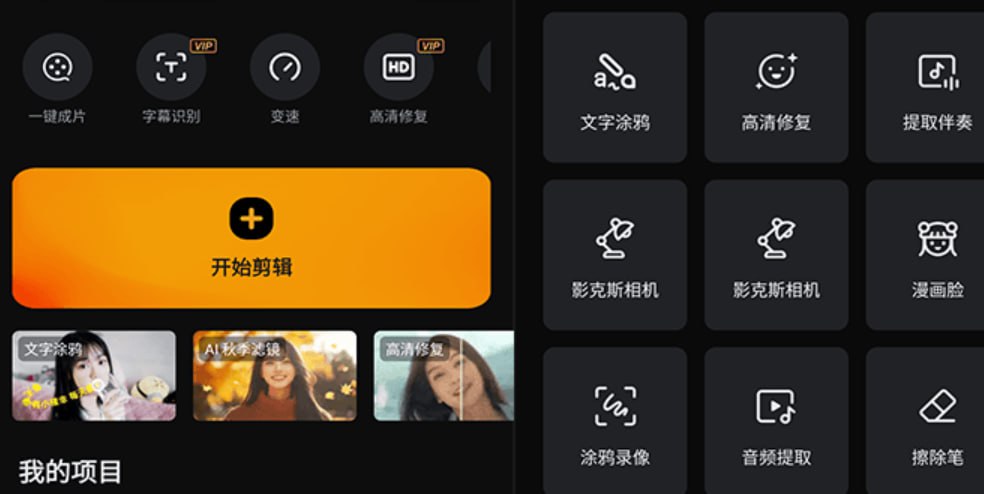
Task: Open the round 高清修复 icon with VIP badge
Action: tap(398, 68)
